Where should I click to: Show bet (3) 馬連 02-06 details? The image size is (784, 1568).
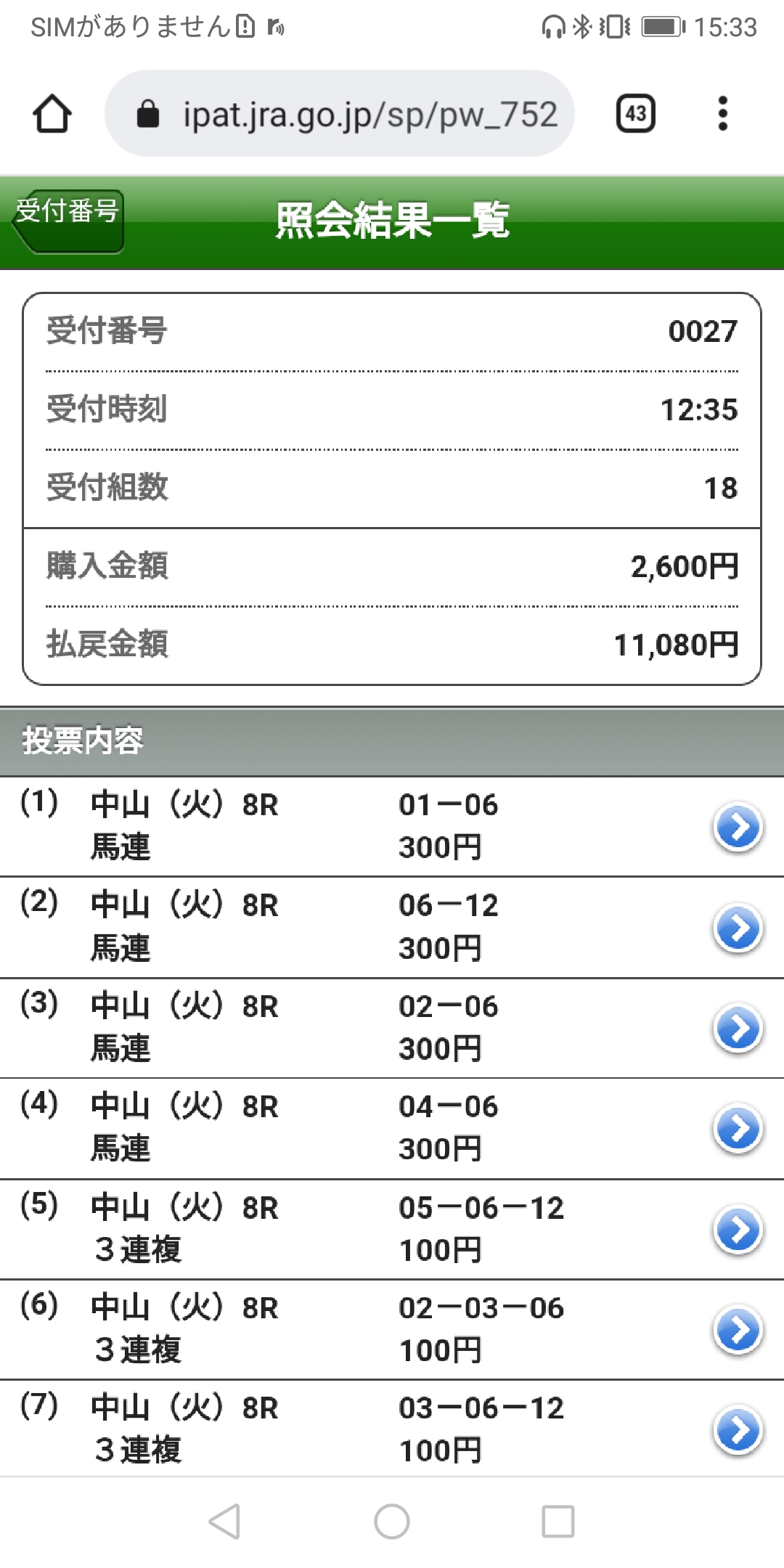738,1028
